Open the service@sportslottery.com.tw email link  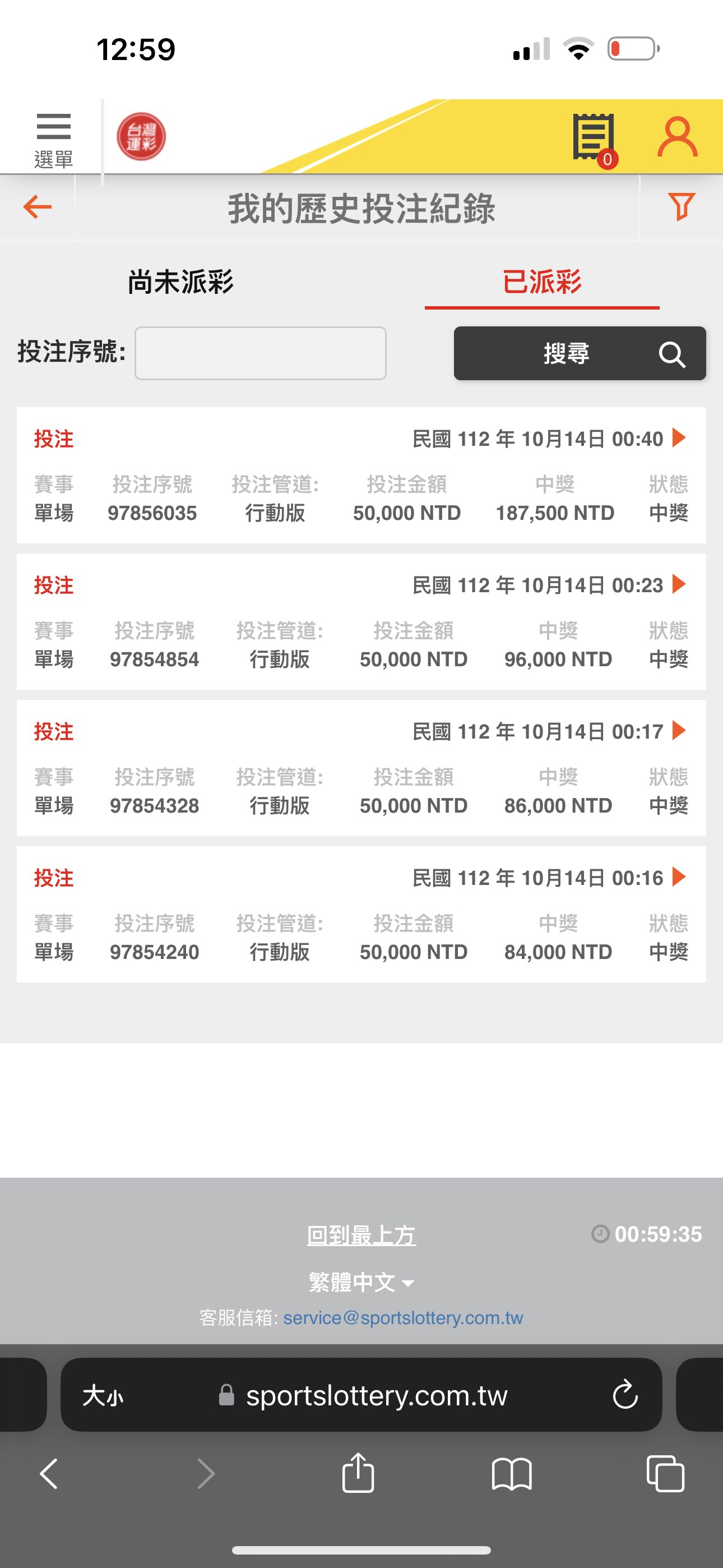pyautogui.click(x=403, y=1318)
